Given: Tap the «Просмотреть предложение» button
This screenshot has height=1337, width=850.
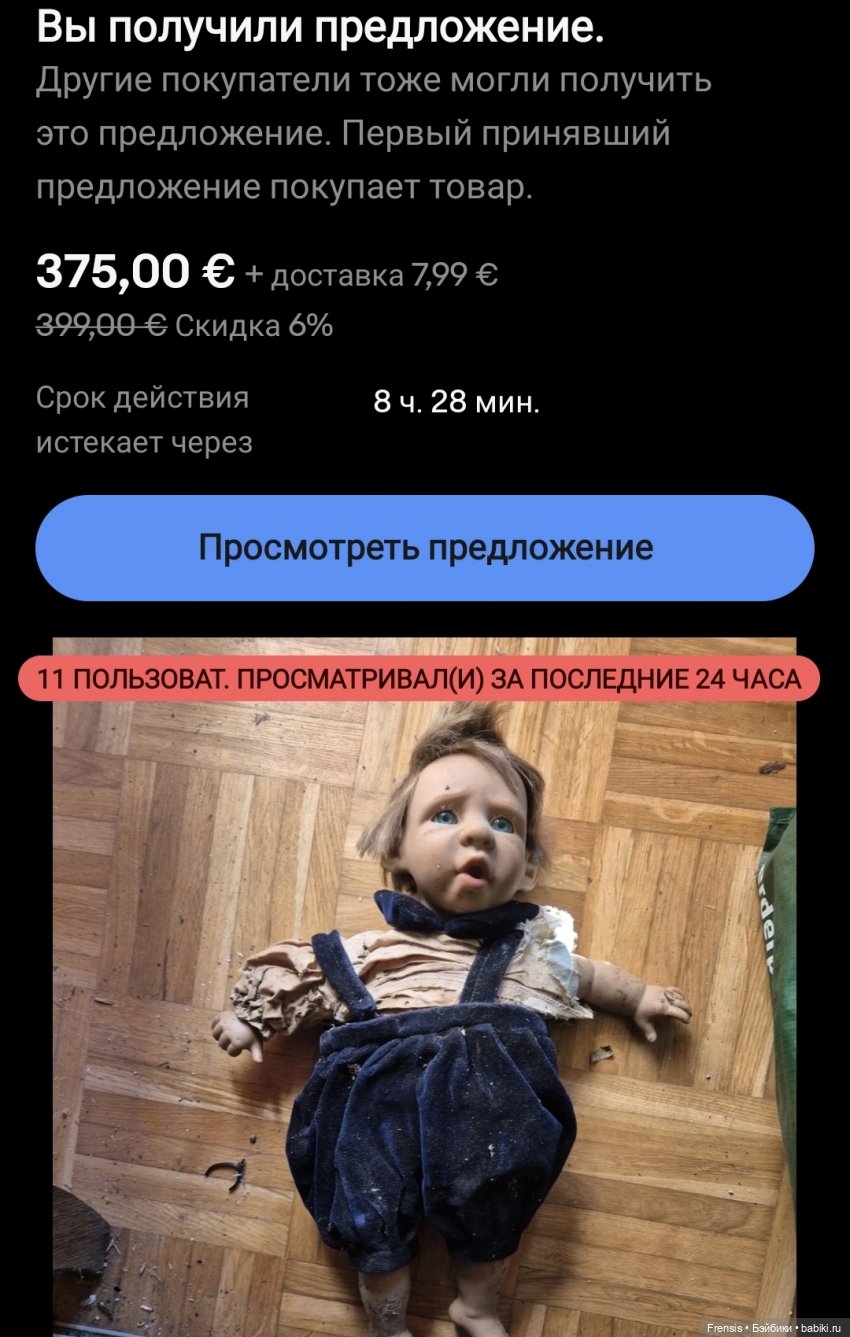Looking at the screenshot, I should pyautogui.click(x=425, y=548).
